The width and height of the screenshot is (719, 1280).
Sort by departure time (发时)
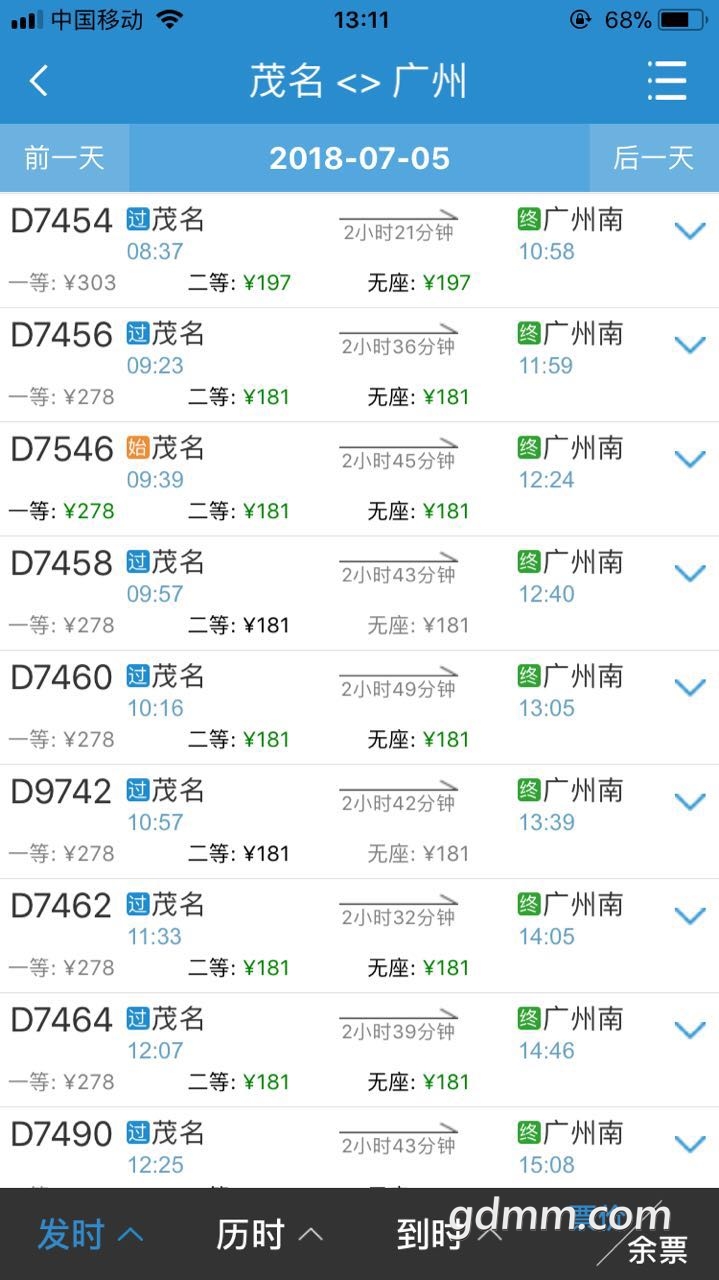tap(90, 1235)
